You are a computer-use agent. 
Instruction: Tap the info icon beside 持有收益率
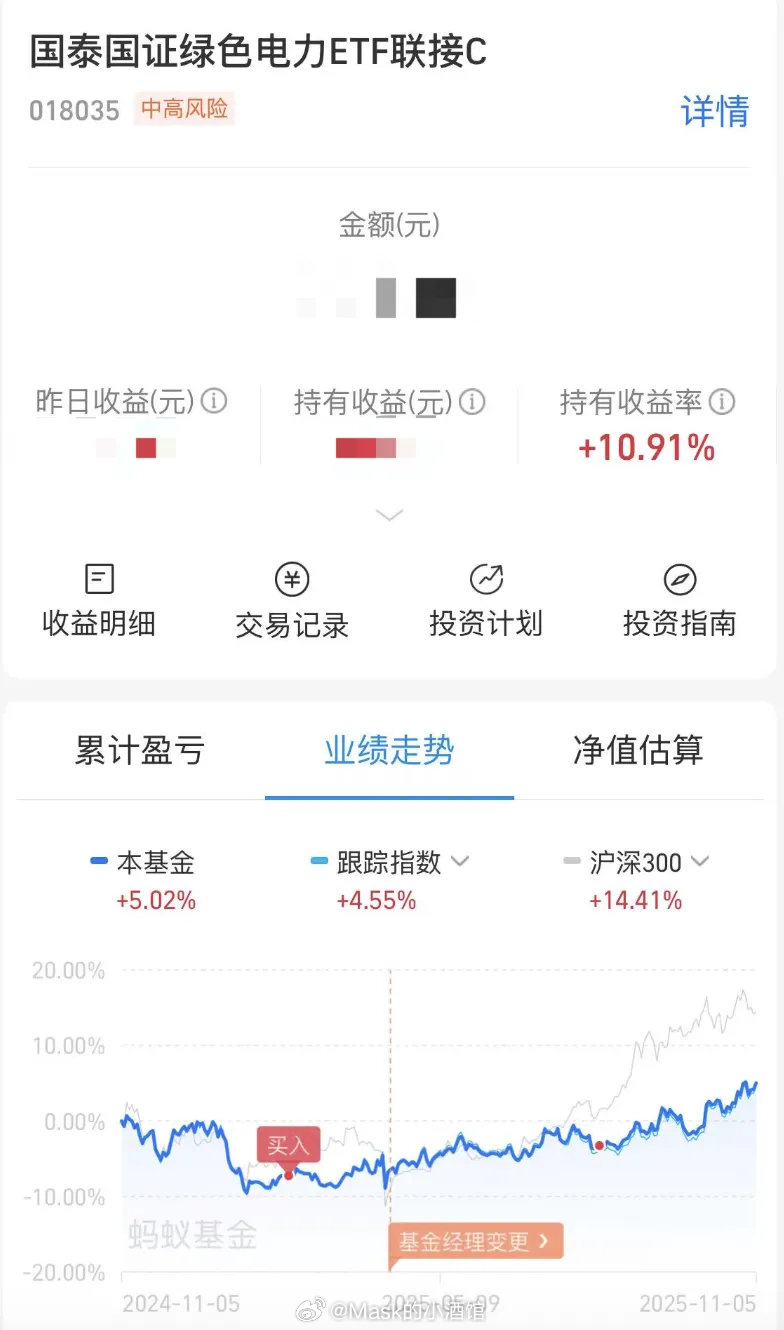tap(721, 402)
